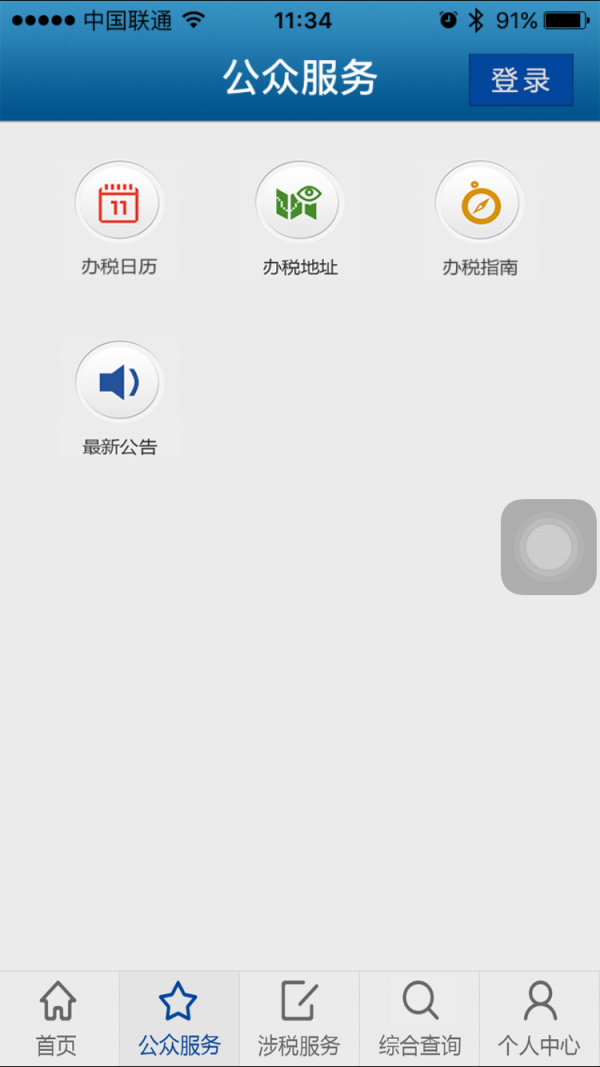
Task: Open the 个人中心 tab
Action: point(539,1018)
